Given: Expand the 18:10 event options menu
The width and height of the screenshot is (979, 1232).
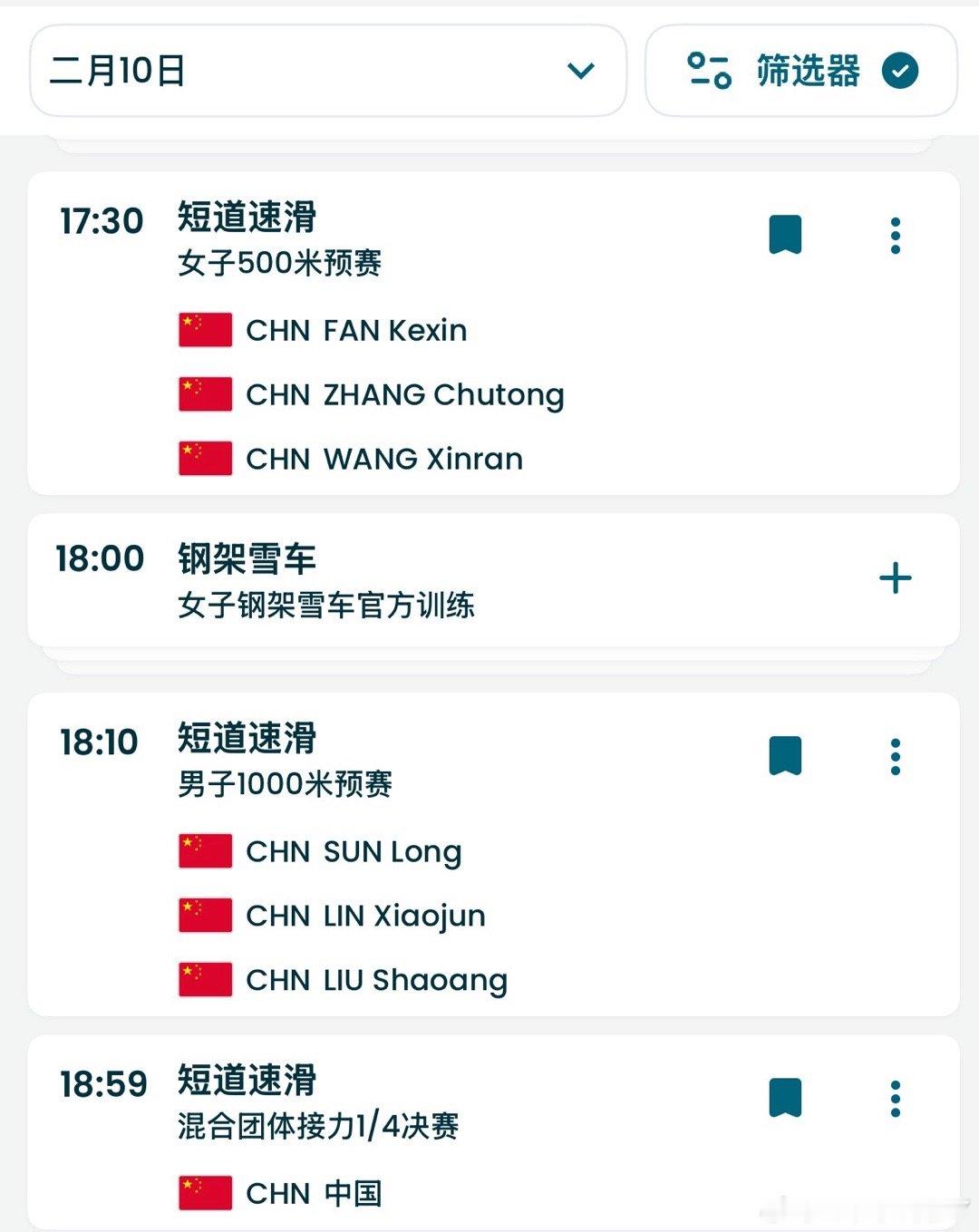Looking at the screenshot, I should point(896,755).
